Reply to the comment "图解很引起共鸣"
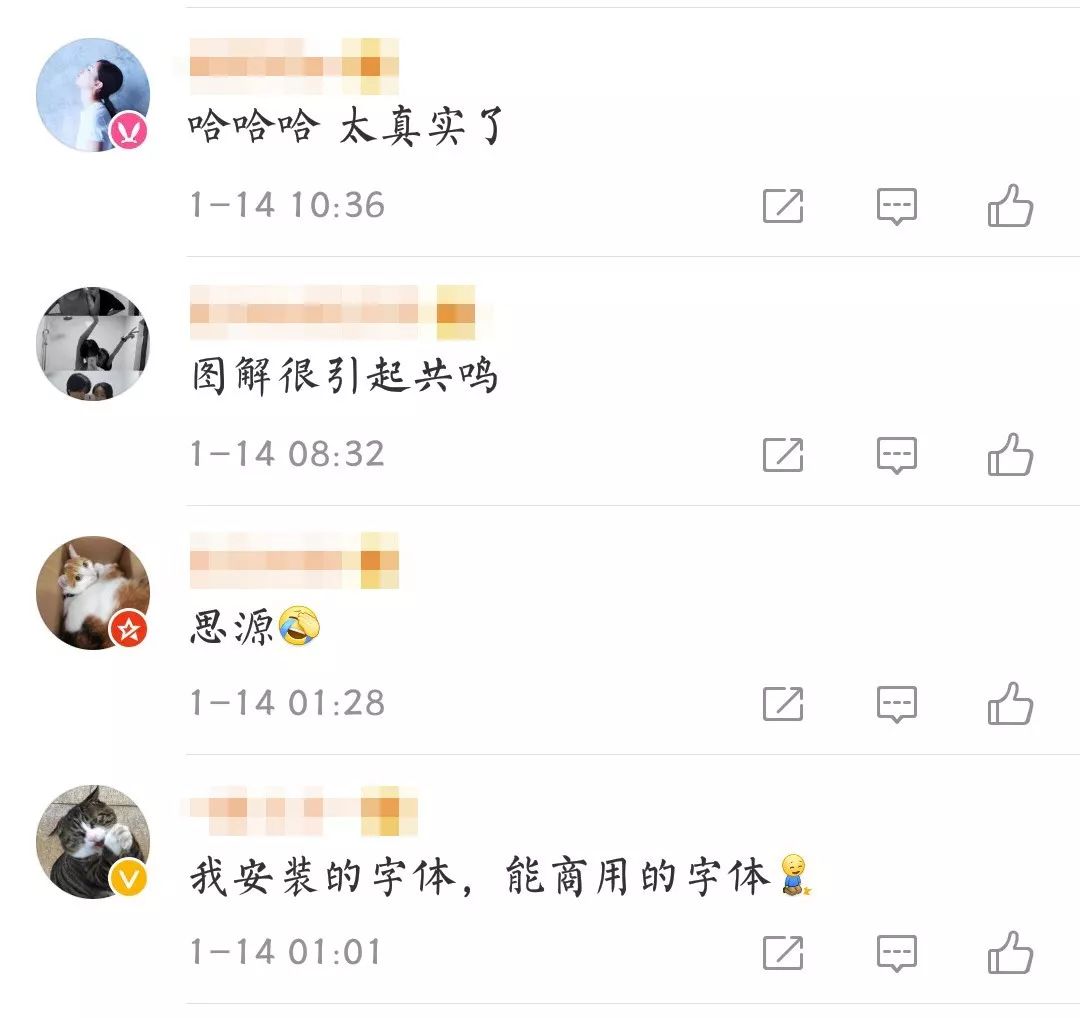This screenshot has height=1018, width=1080. 896,455
